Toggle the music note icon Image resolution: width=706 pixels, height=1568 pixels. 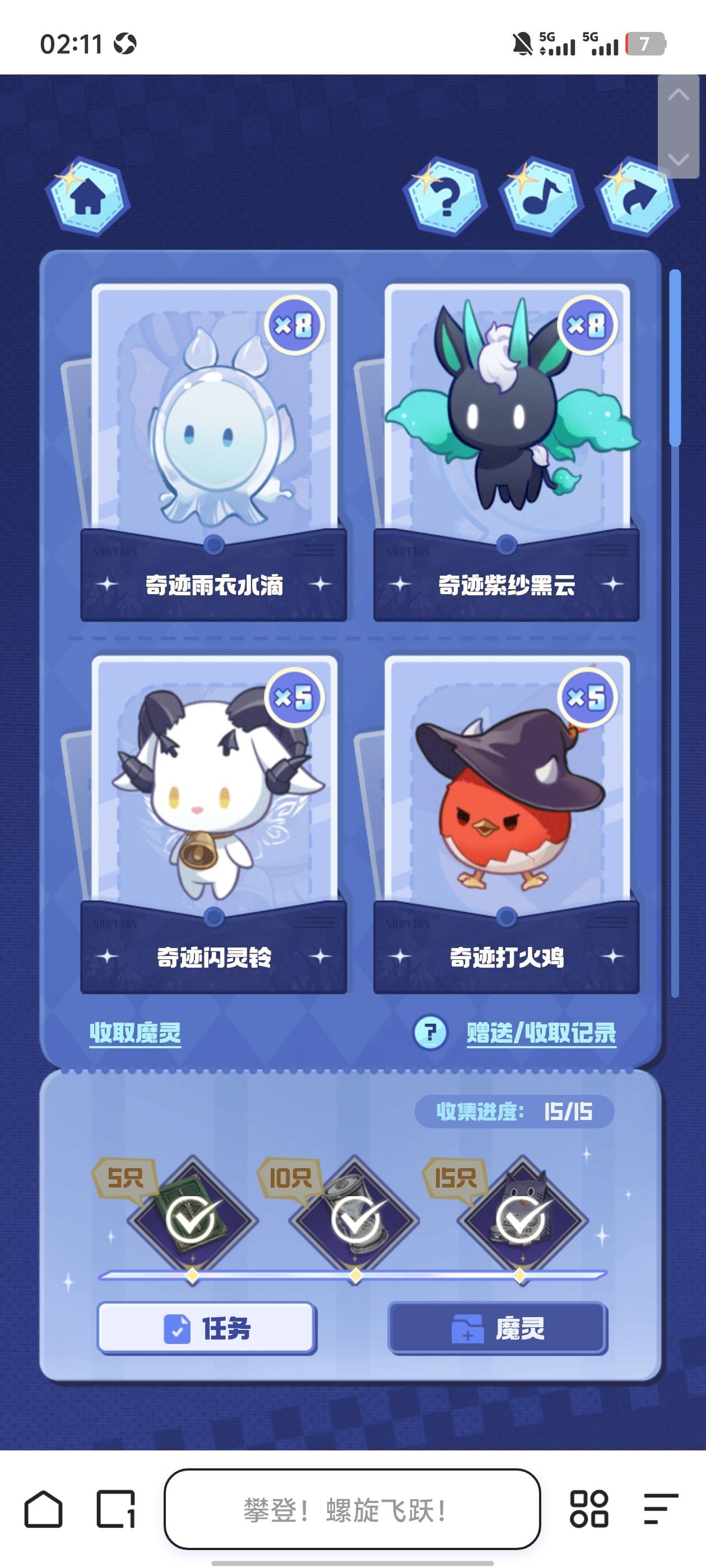point(540,196)
